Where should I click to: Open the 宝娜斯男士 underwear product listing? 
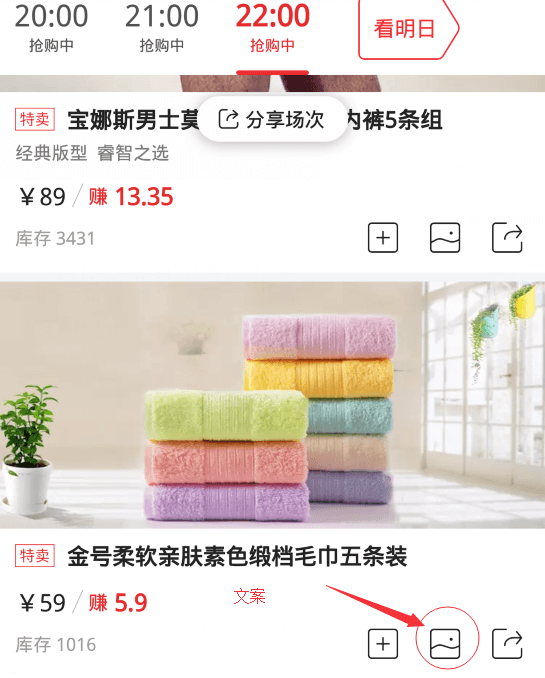[x=255, y=120]
